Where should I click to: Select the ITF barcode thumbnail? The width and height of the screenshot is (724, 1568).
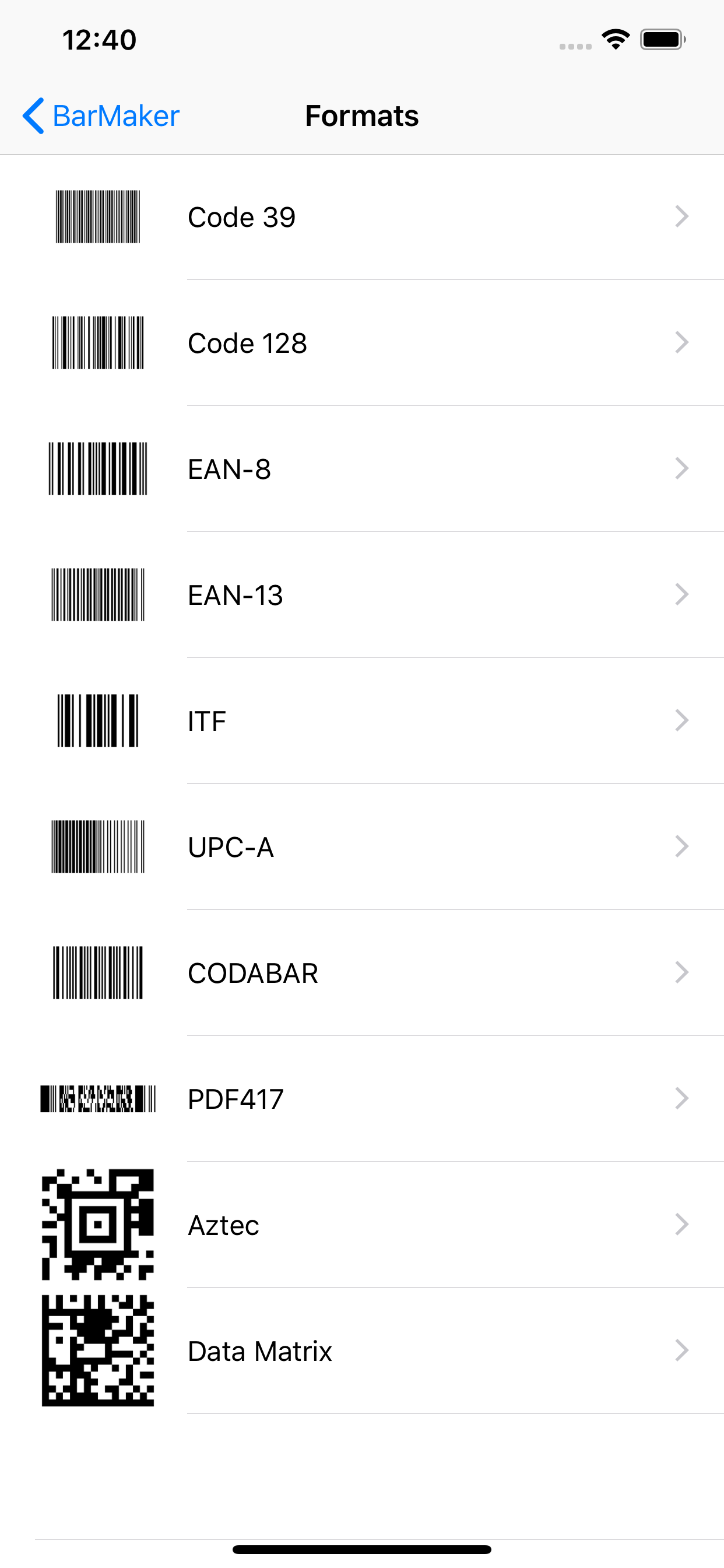click(97, 720)
